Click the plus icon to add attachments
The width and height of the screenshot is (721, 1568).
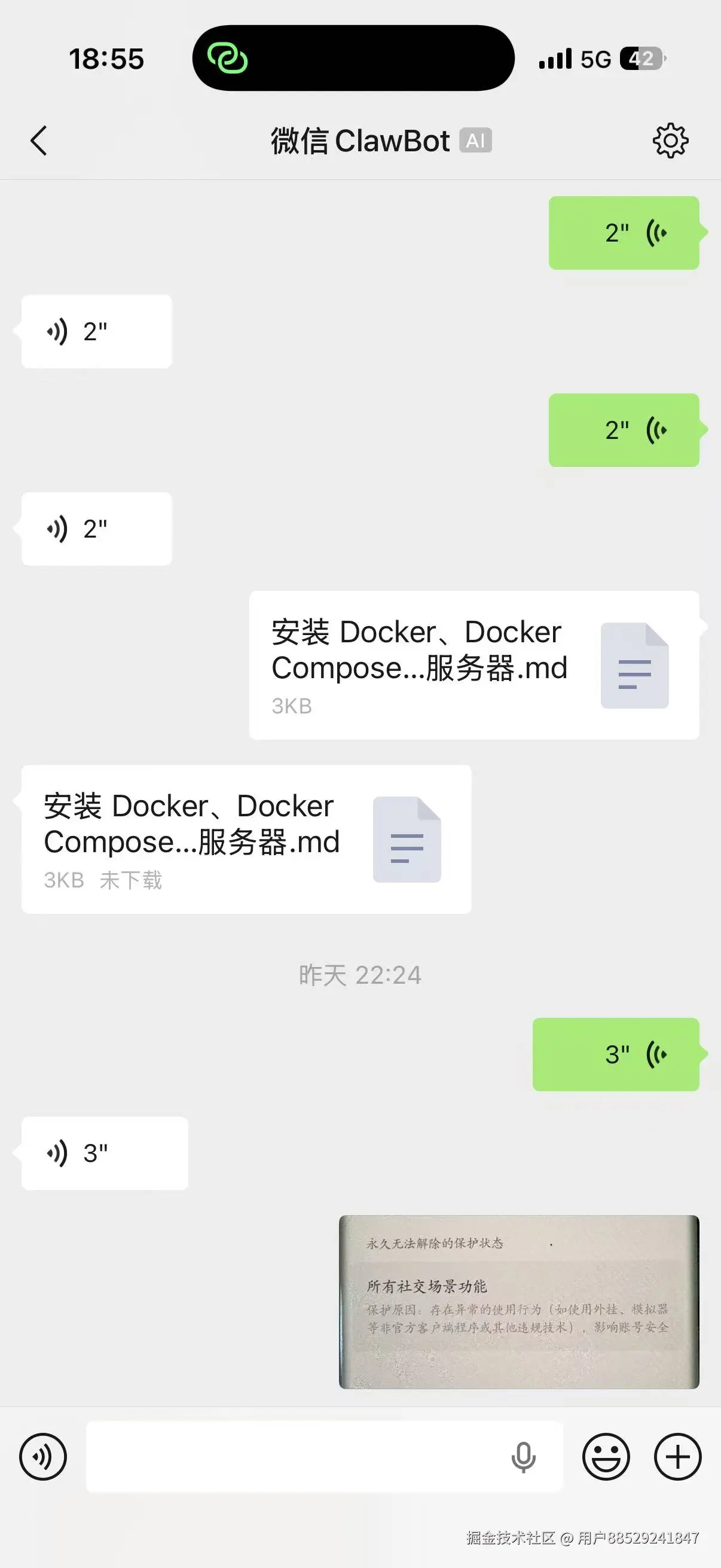coord(677,1457)
